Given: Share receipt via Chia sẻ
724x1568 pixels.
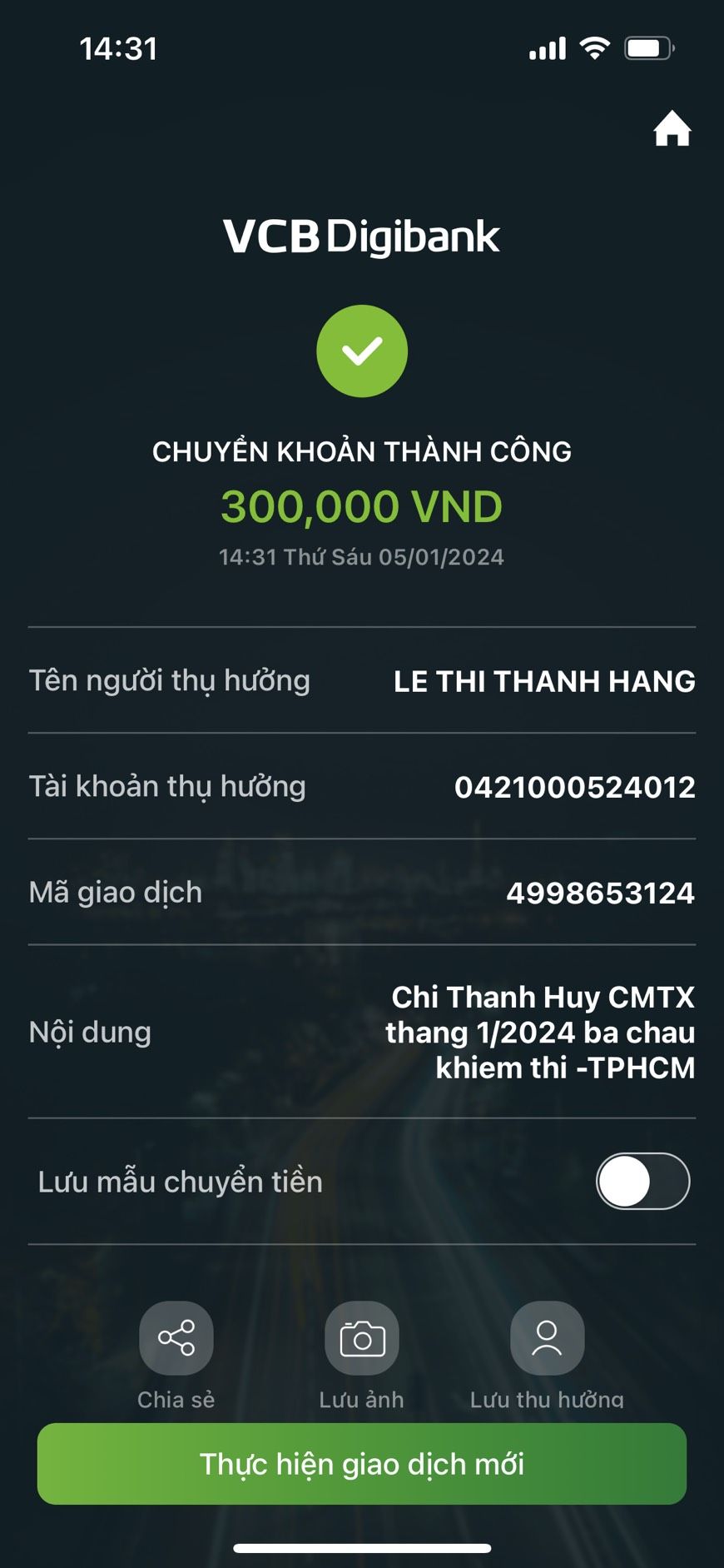Looking at the screenshot, I should [176, 1338].
